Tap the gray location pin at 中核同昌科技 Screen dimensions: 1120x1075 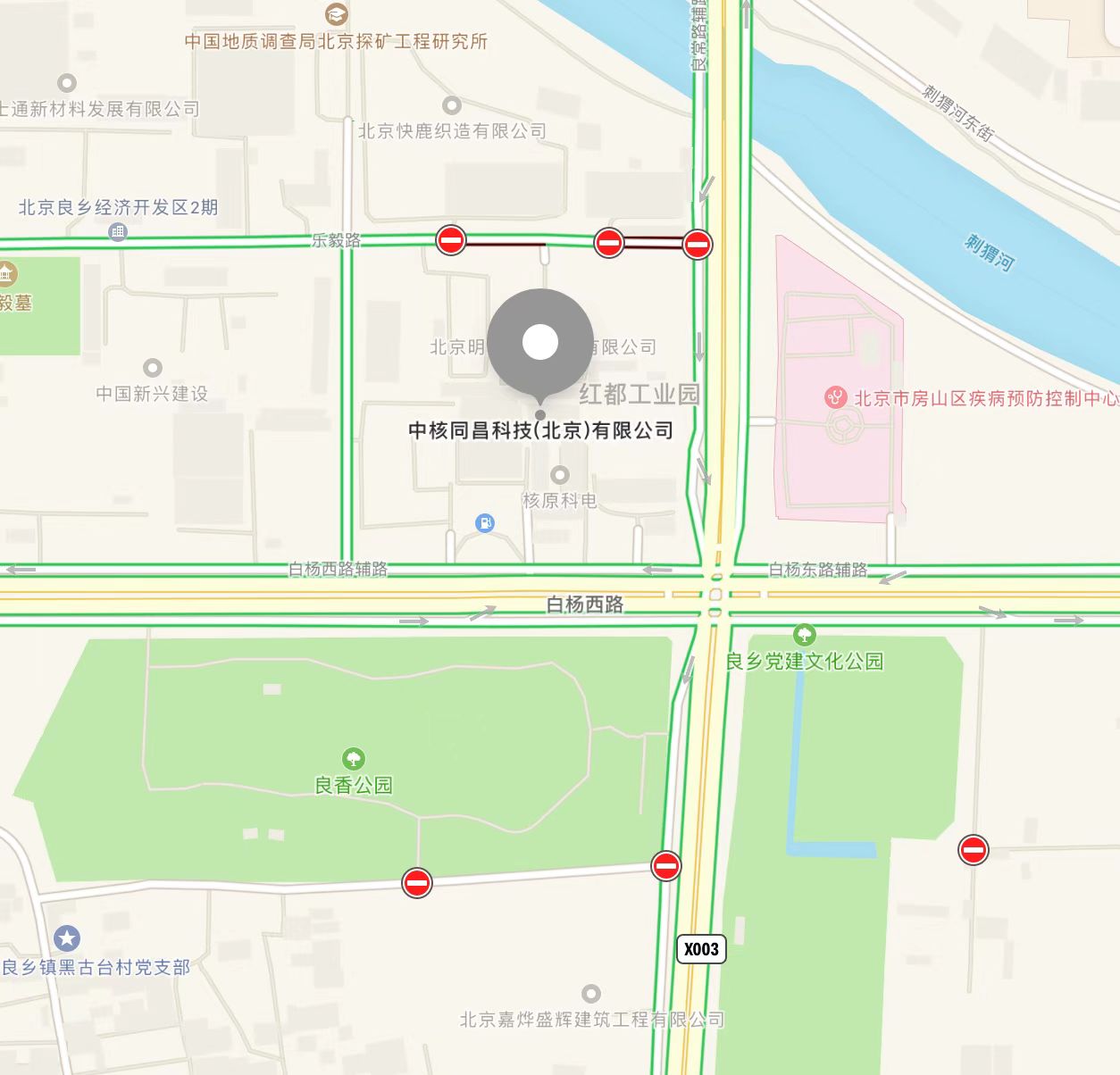(x=540, y=343)
